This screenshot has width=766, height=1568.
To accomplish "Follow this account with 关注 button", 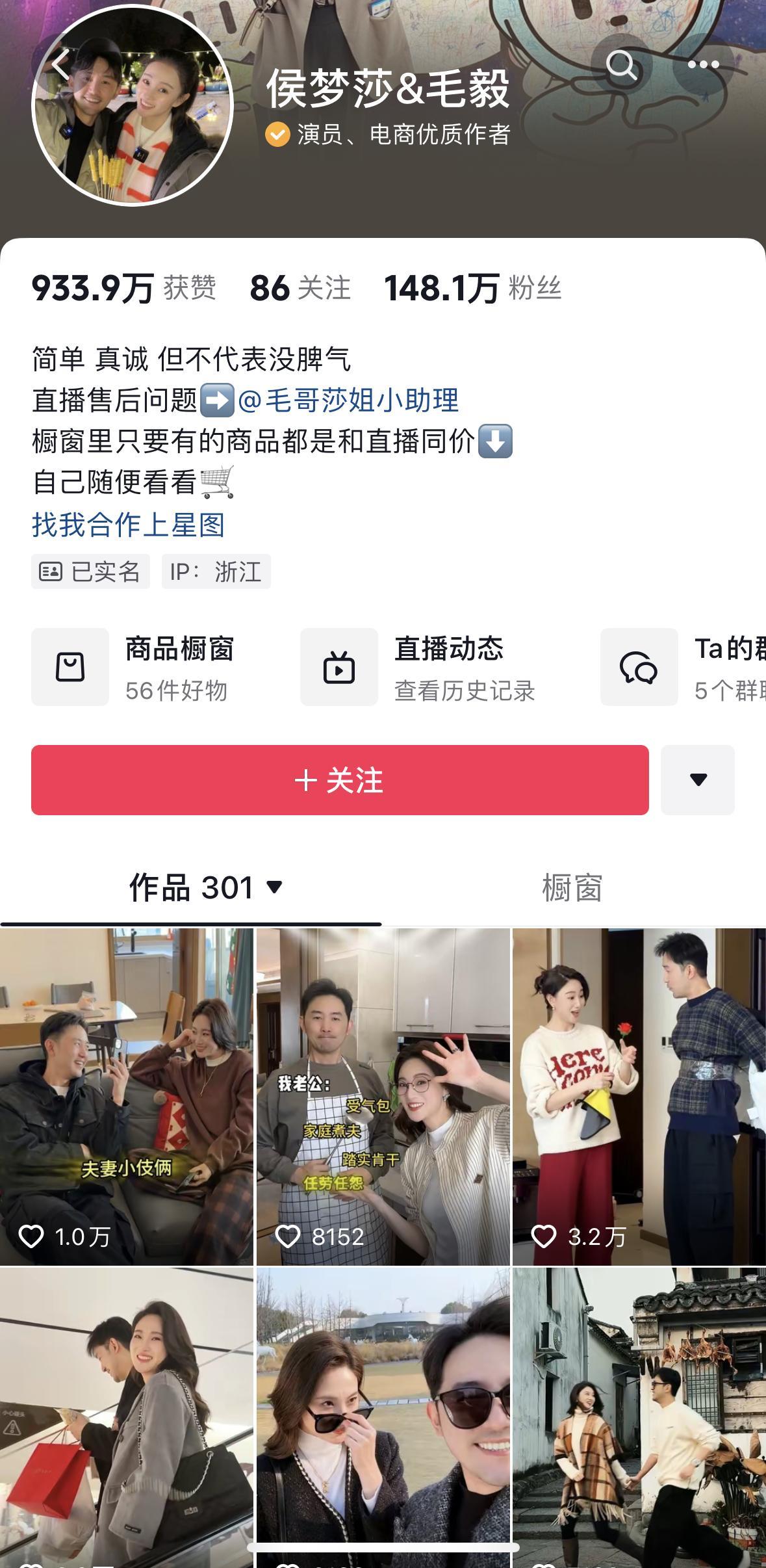I will [340, 780].
